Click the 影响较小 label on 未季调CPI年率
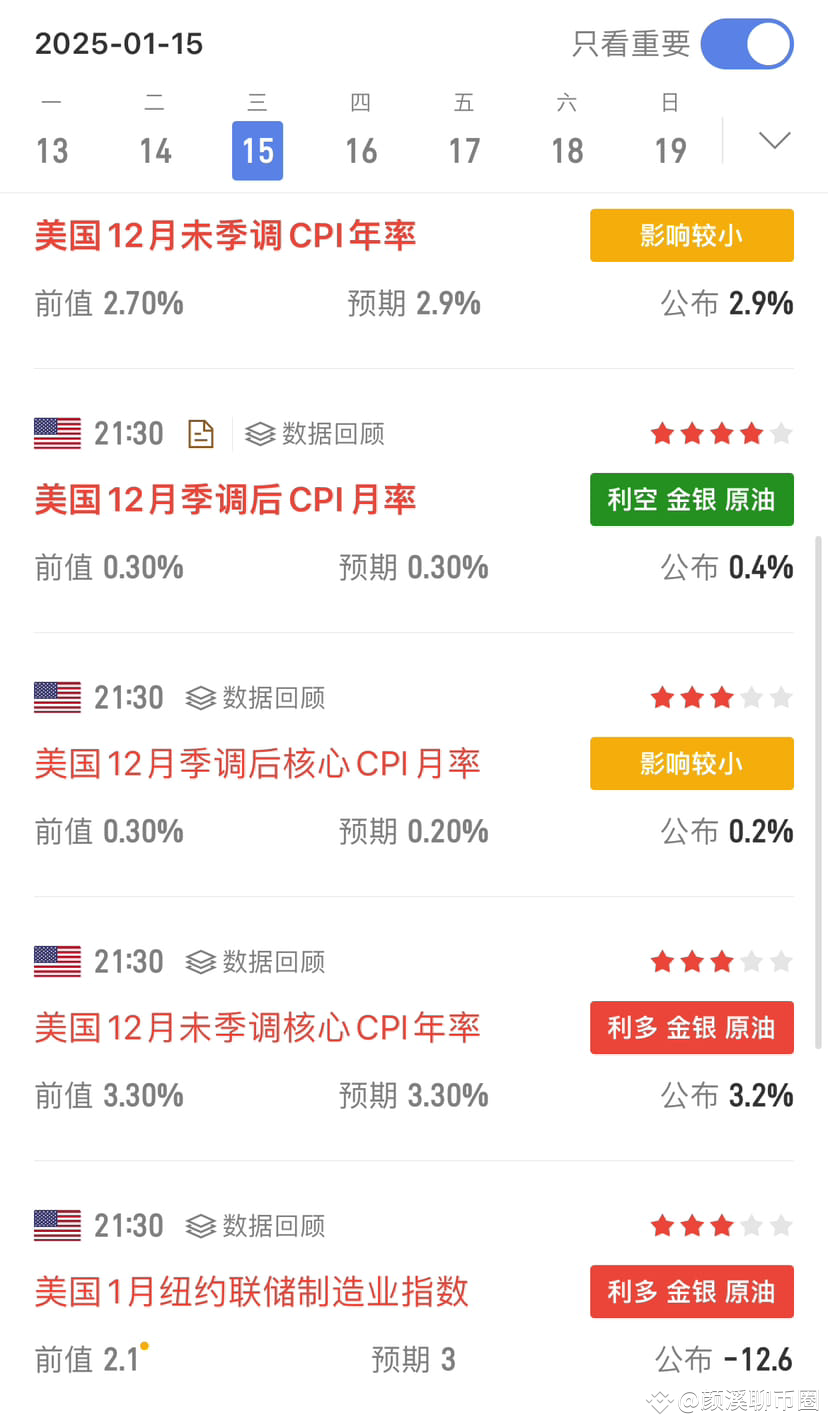 691,235
